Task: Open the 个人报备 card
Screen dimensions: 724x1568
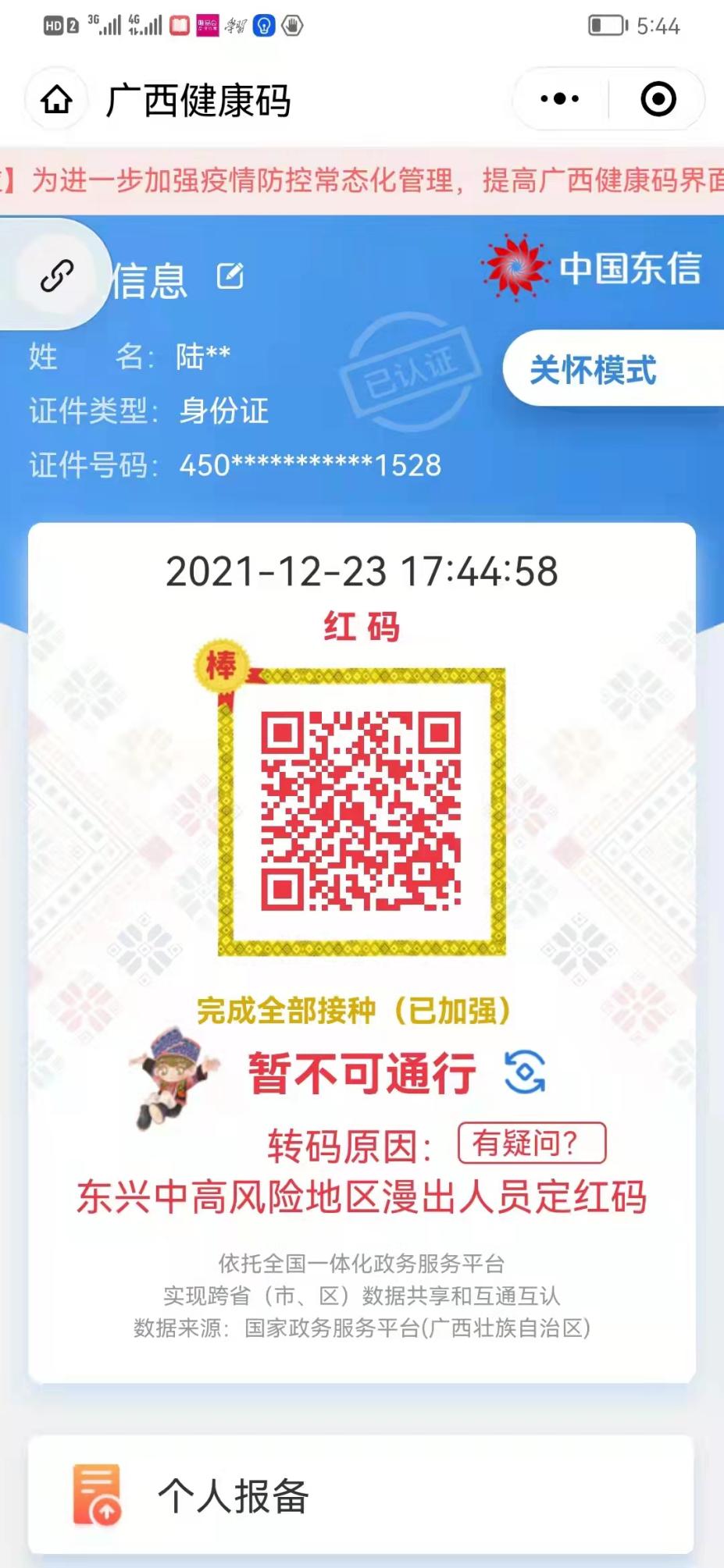Action: pos(361,1495)
